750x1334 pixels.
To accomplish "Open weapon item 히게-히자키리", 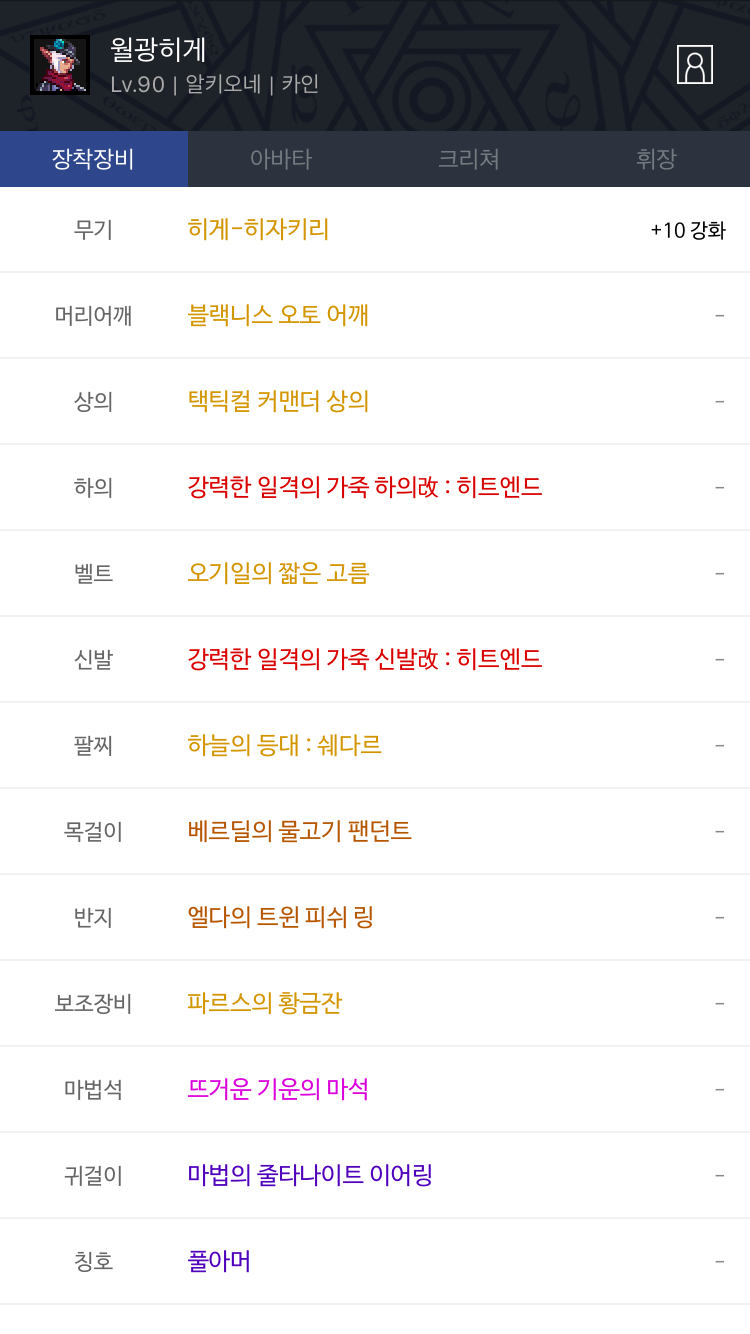I will click(x=258, y=229).
